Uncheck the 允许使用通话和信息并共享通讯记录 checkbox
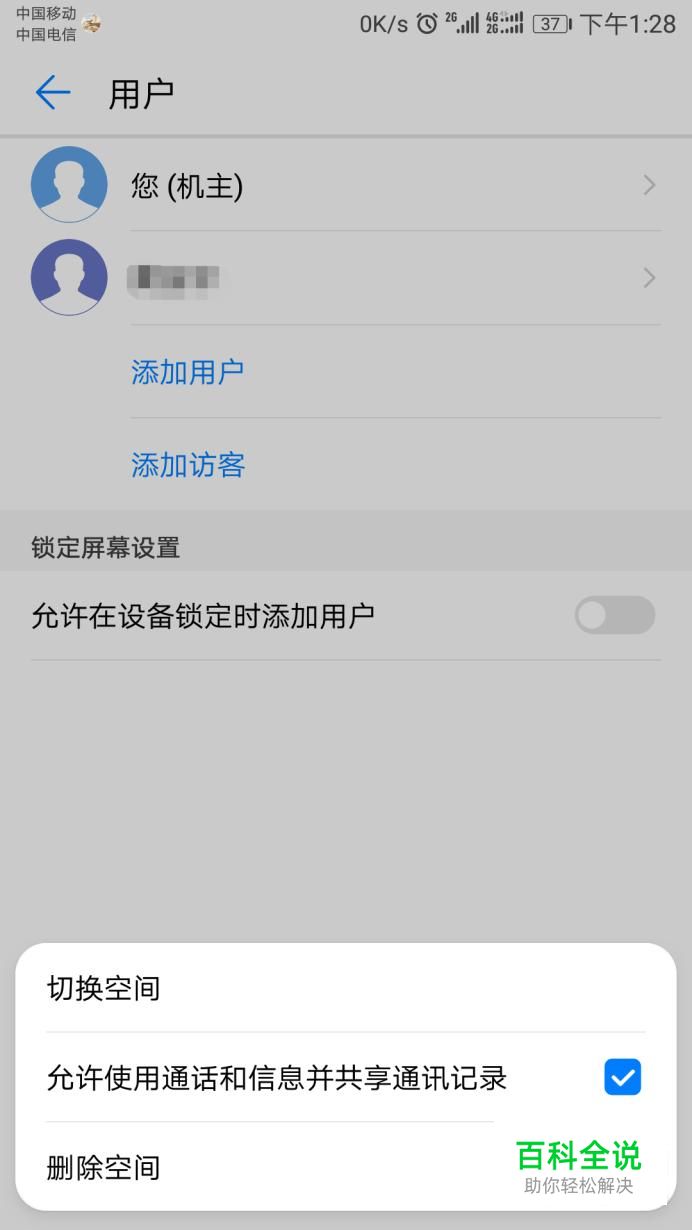Viewport: 692px width, 1230px height. pos(622,1077)
